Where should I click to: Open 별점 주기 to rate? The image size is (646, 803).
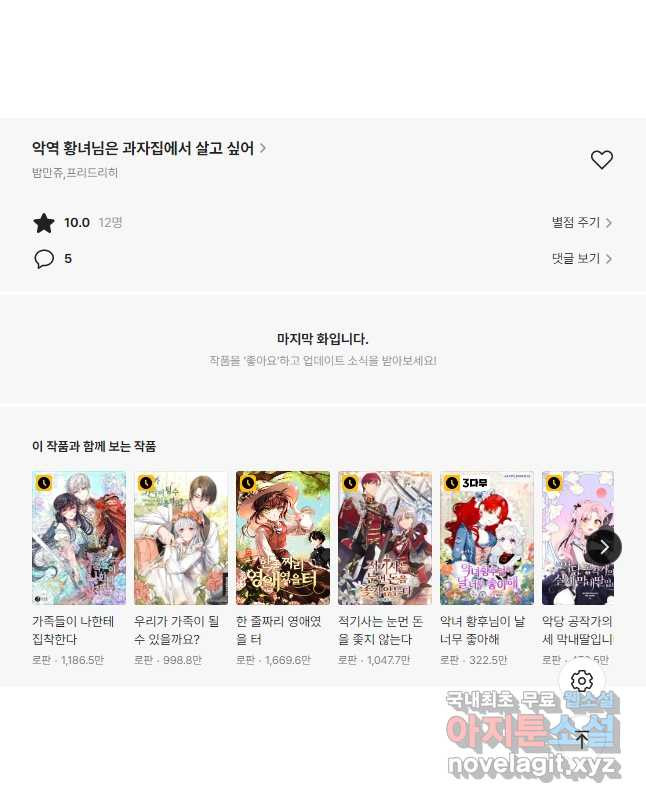click(582, 223)
